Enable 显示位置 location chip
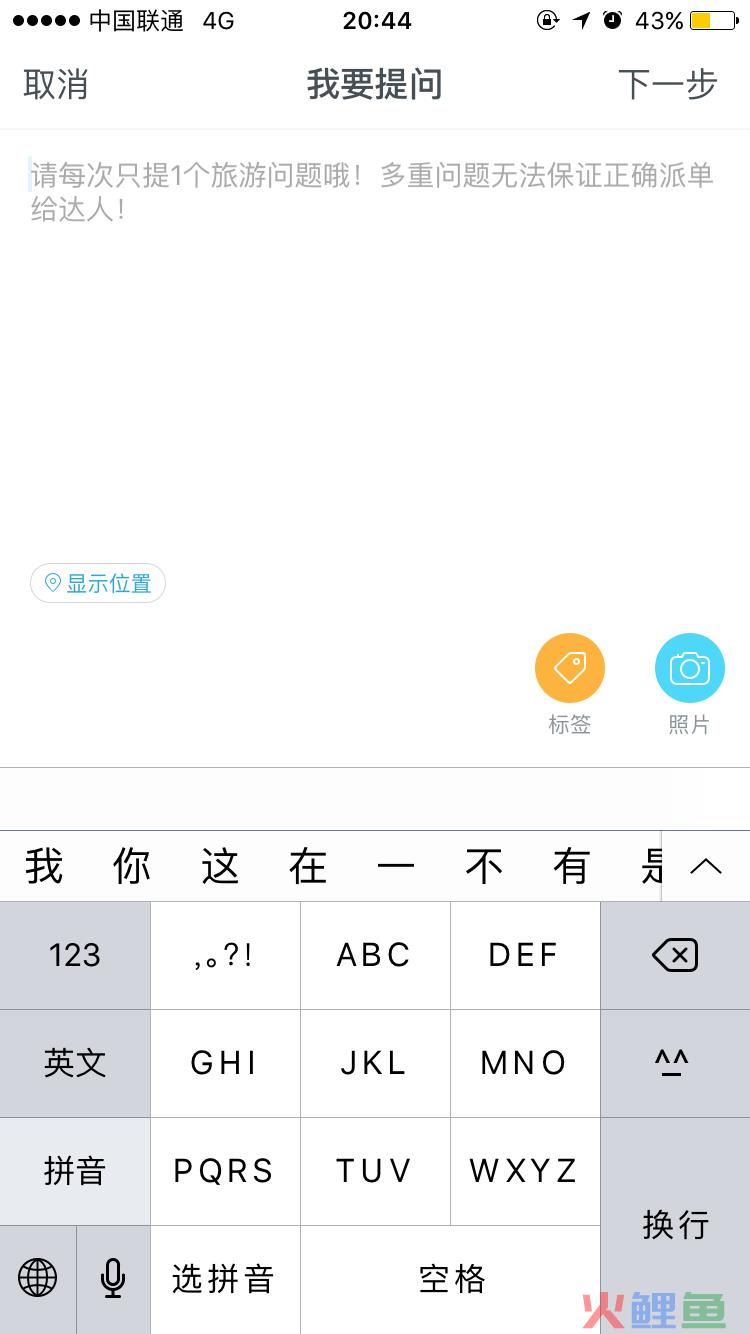The height and width of the screenshot is (1334, 750). pyautogui.click(x=98, y=583)
